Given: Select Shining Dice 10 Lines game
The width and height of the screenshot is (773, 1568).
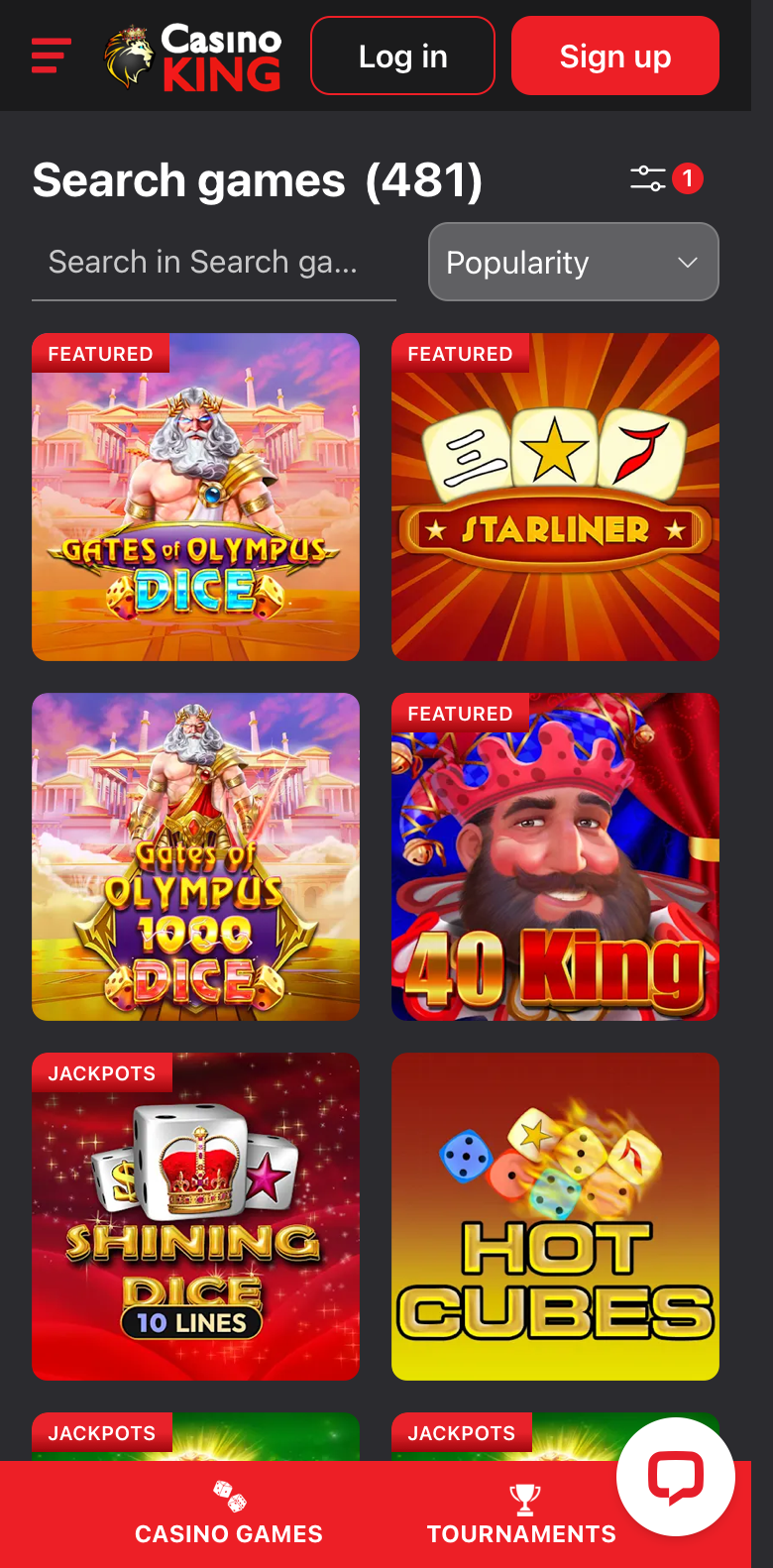Looking at the screenshot, I should coord(196,1216).
